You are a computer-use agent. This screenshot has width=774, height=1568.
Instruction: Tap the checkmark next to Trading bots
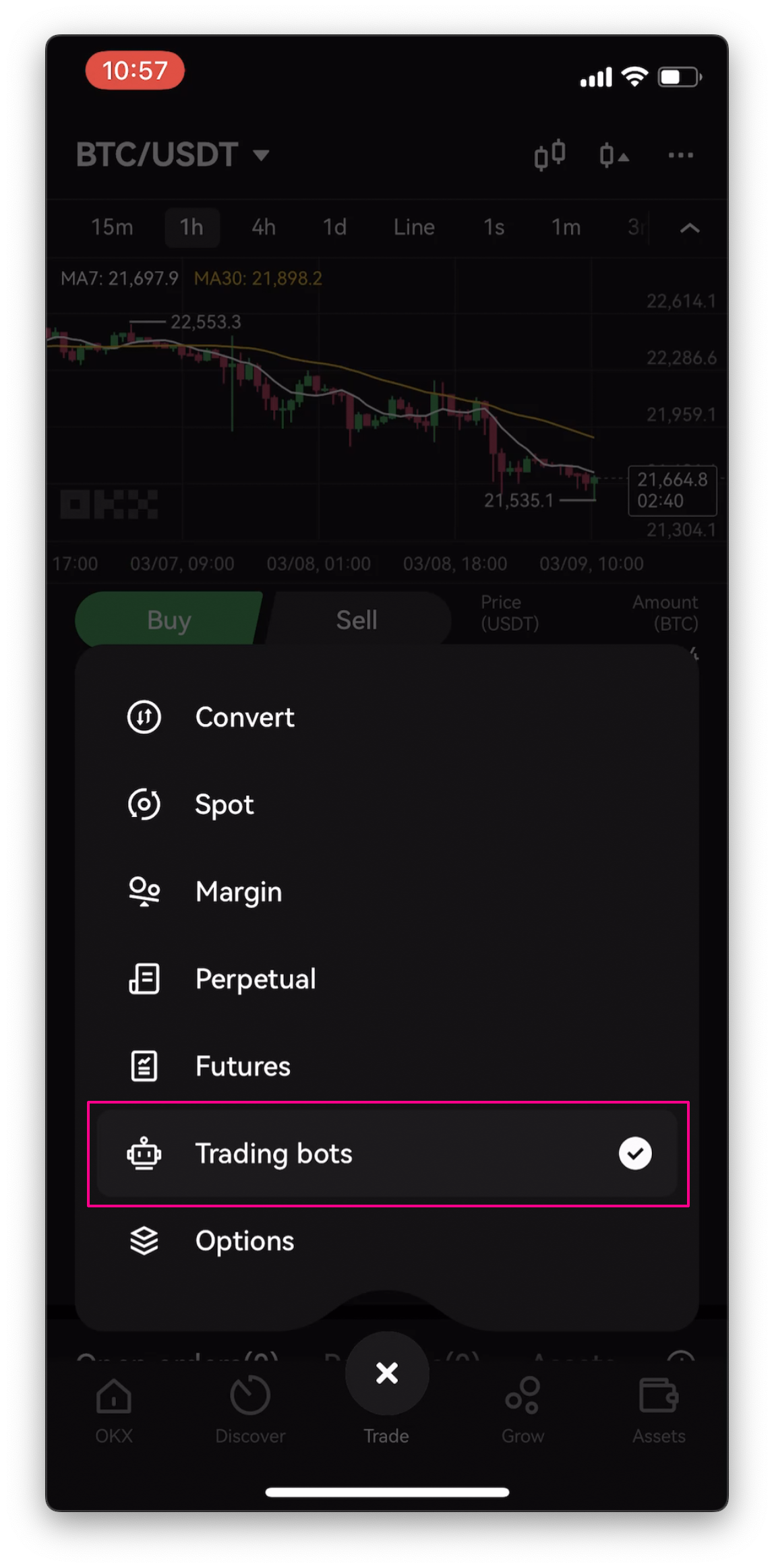pos(634,1153)
